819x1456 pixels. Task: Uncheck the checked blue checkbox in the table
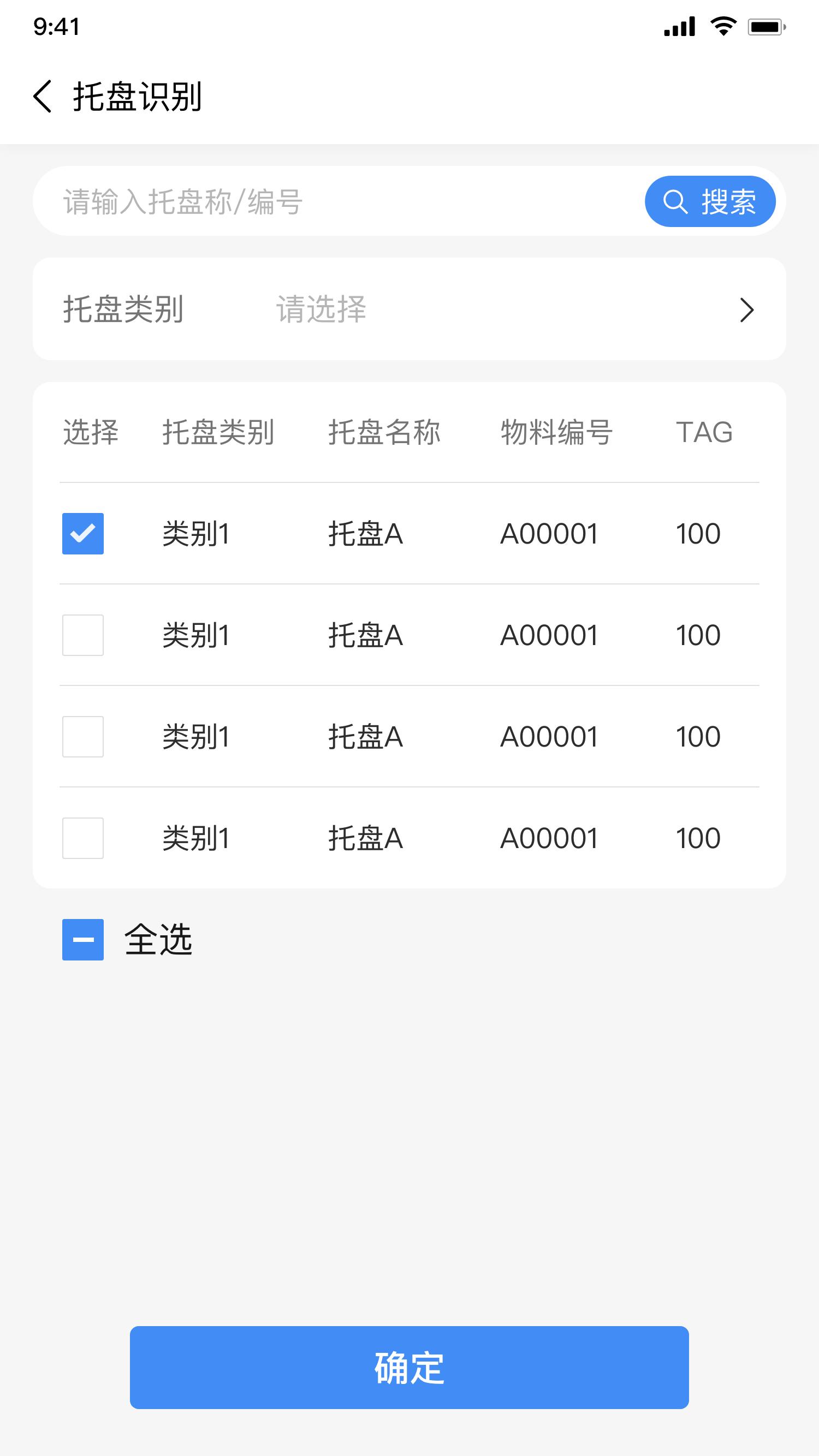[82, 534]
